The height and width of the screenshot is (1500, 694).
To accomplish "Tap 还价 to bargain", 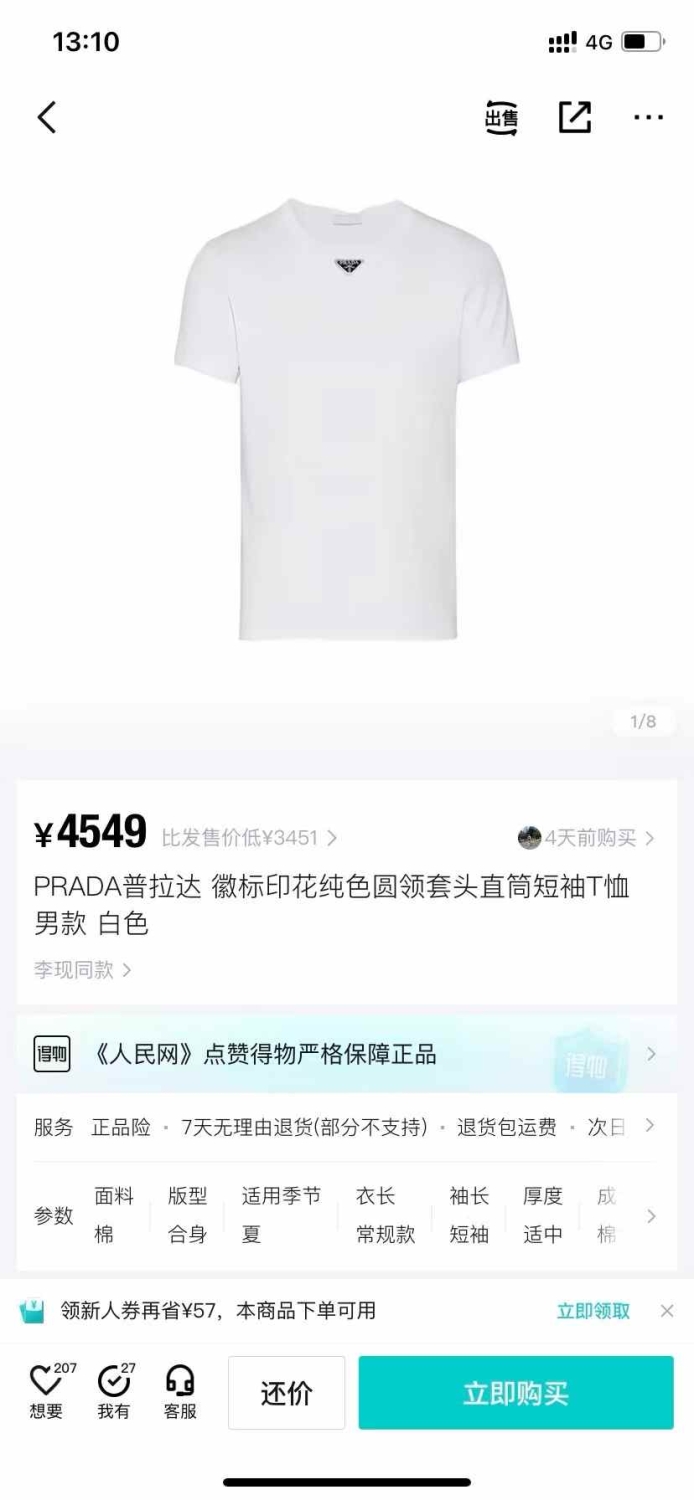I will [x=287, y=1393].
